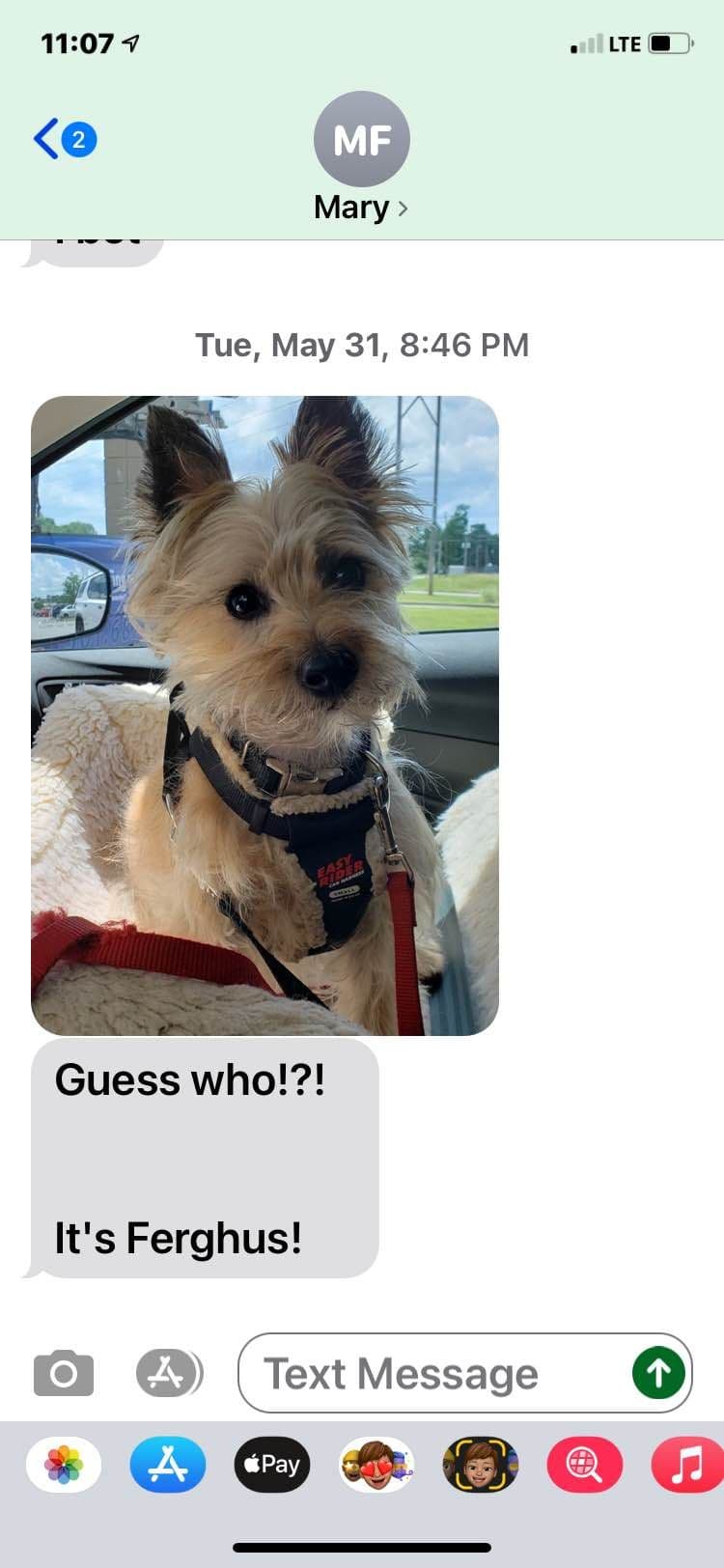Open Memoji stickers with heart eyes

[x=376, y=1465]
